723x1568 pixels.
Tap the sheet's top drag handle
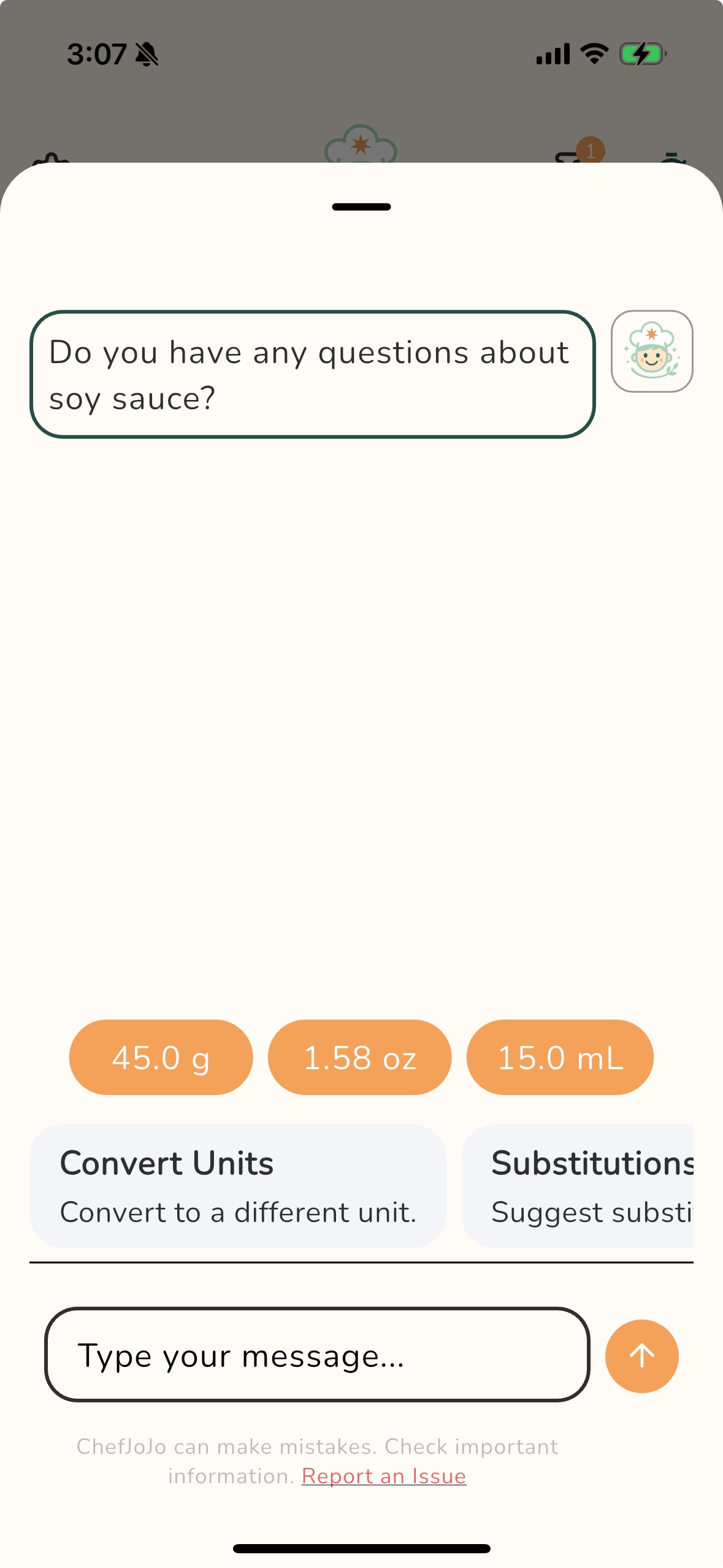click(x=361, y=207)
